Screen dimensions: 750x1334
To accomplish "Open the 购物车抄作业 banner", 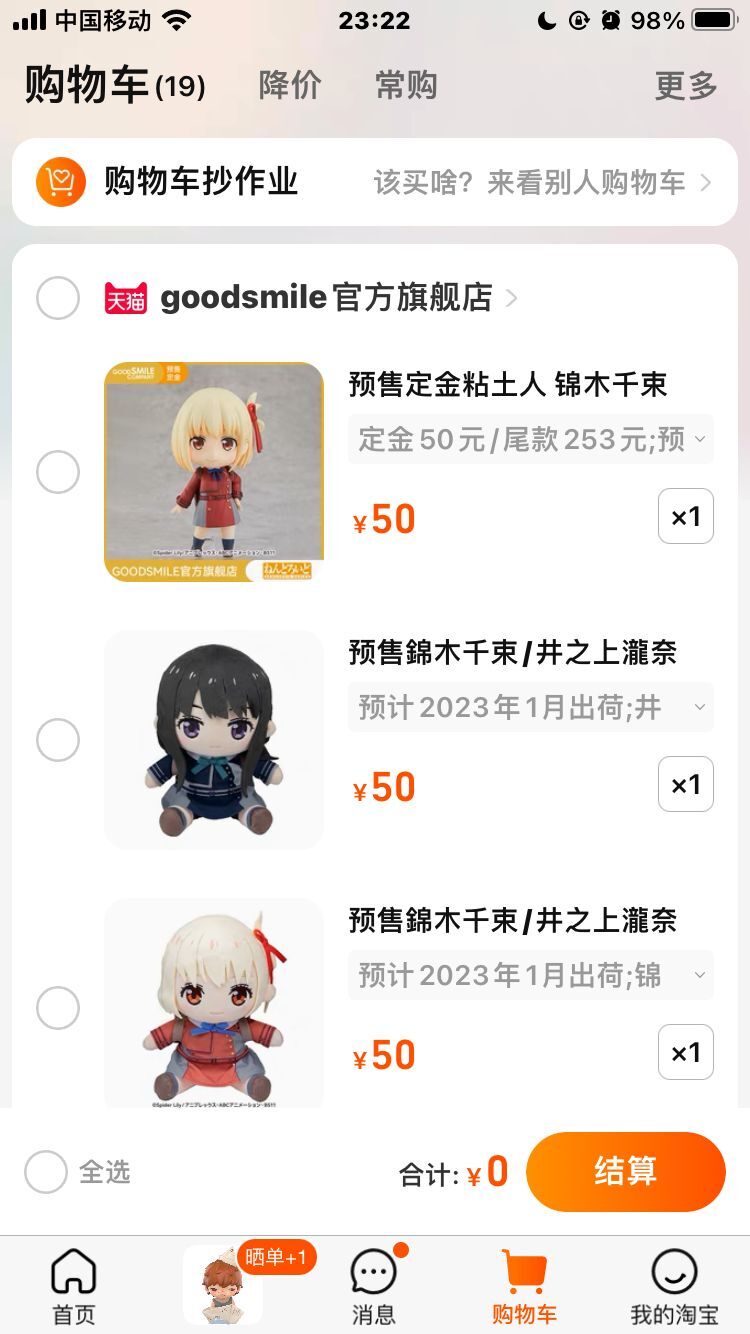I will 375,182.
